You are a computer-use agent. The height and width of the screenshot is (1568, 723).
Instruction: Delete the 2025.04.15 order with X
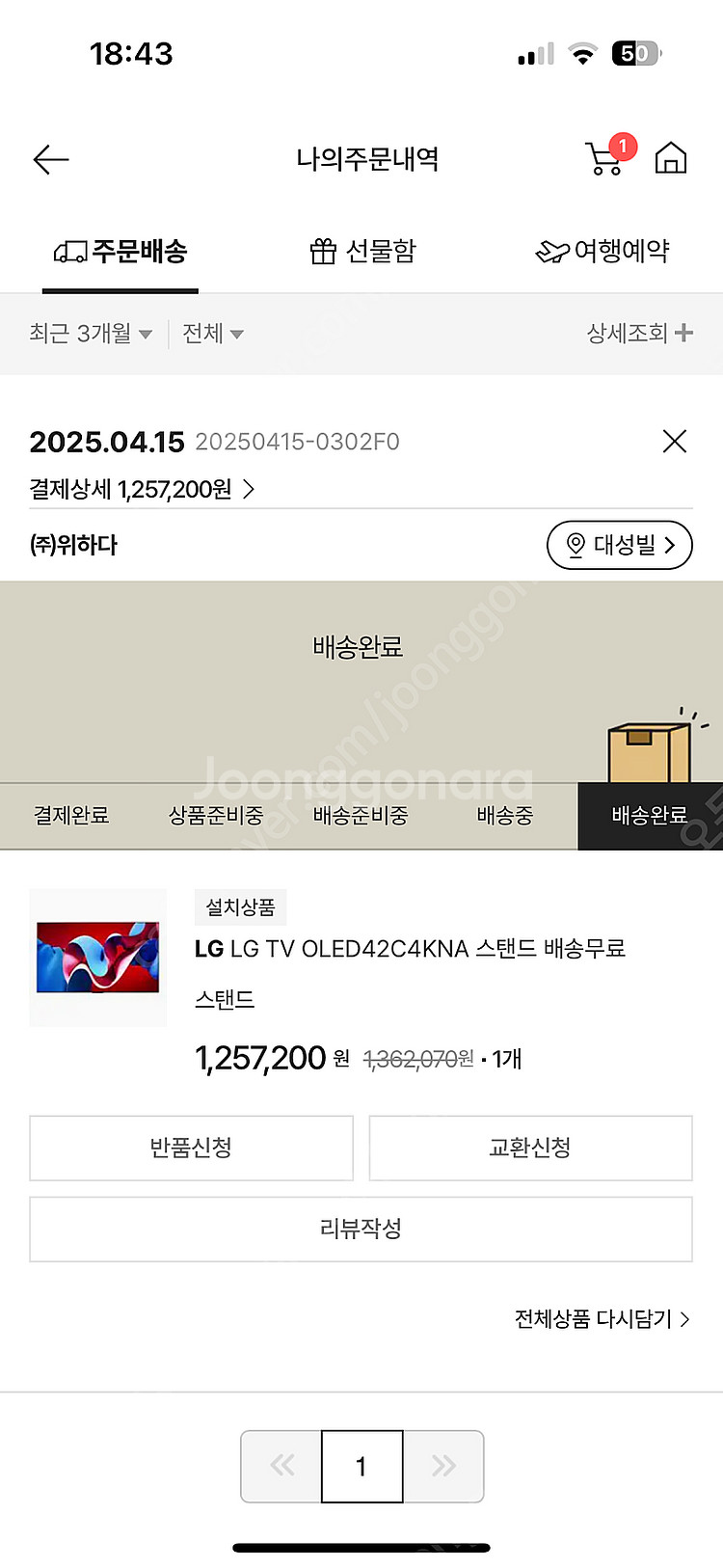[x=675, y=442]
